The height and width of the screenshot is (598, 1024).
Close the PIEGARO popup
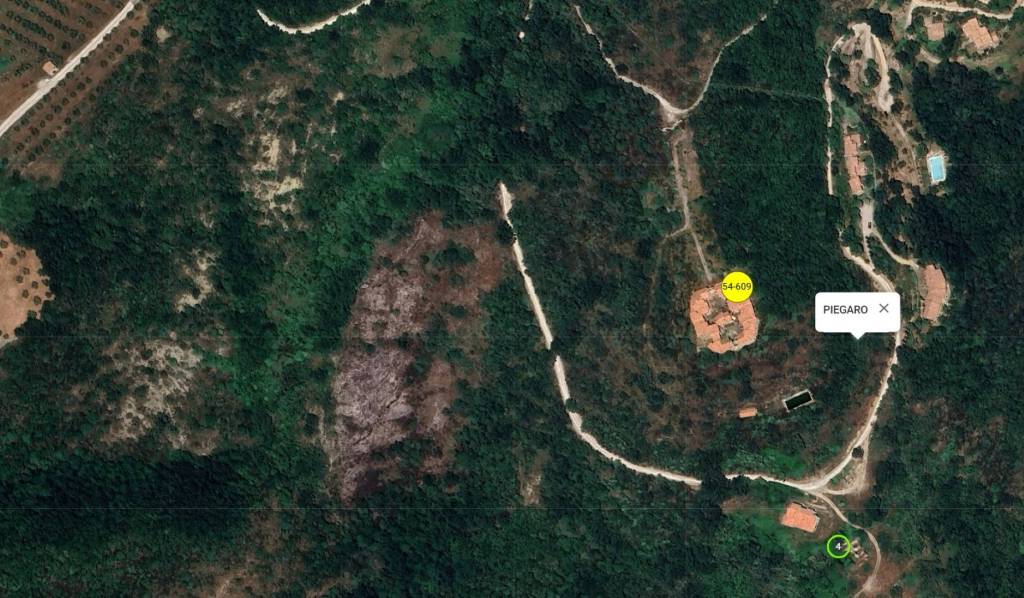[883, 309]
